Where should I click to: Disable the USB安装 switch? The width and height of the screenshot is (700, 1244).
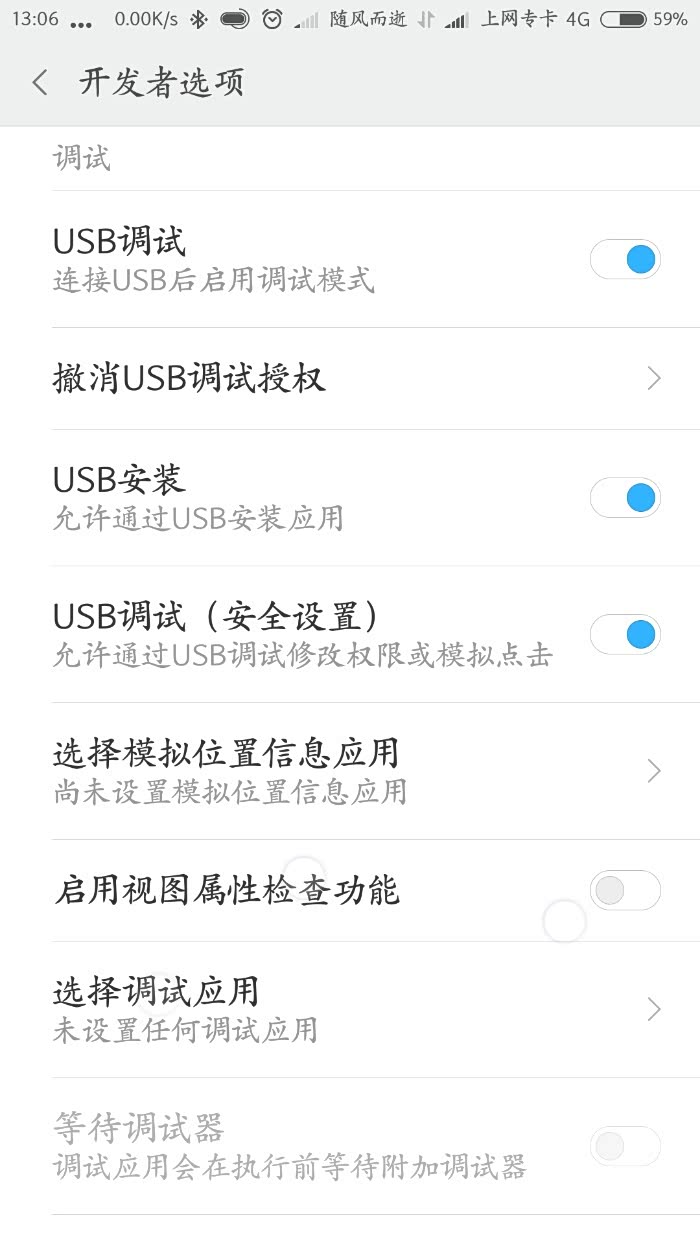pyautogui.click(x=625, y=498)
